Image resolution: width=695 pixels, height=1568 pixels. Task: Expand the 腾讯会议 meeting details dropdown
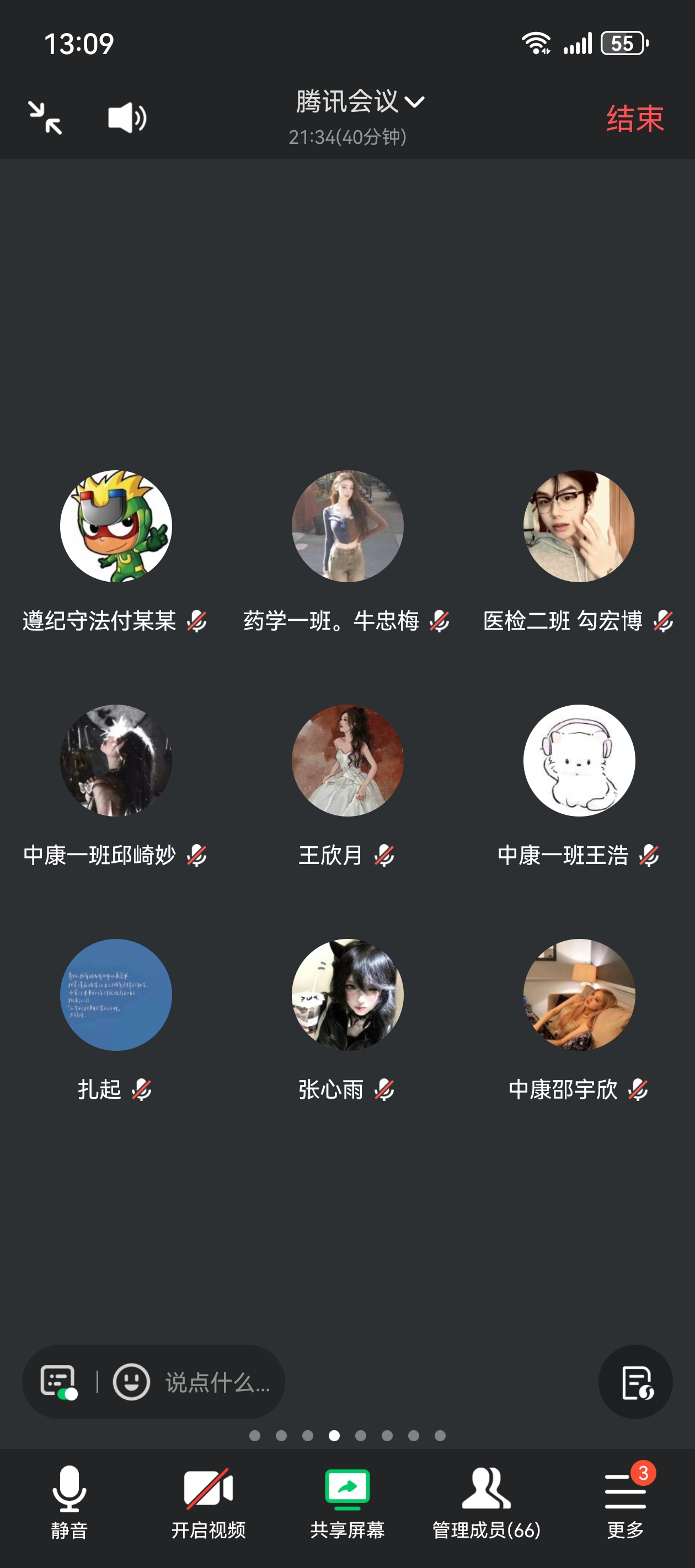(x=360, y=102)
